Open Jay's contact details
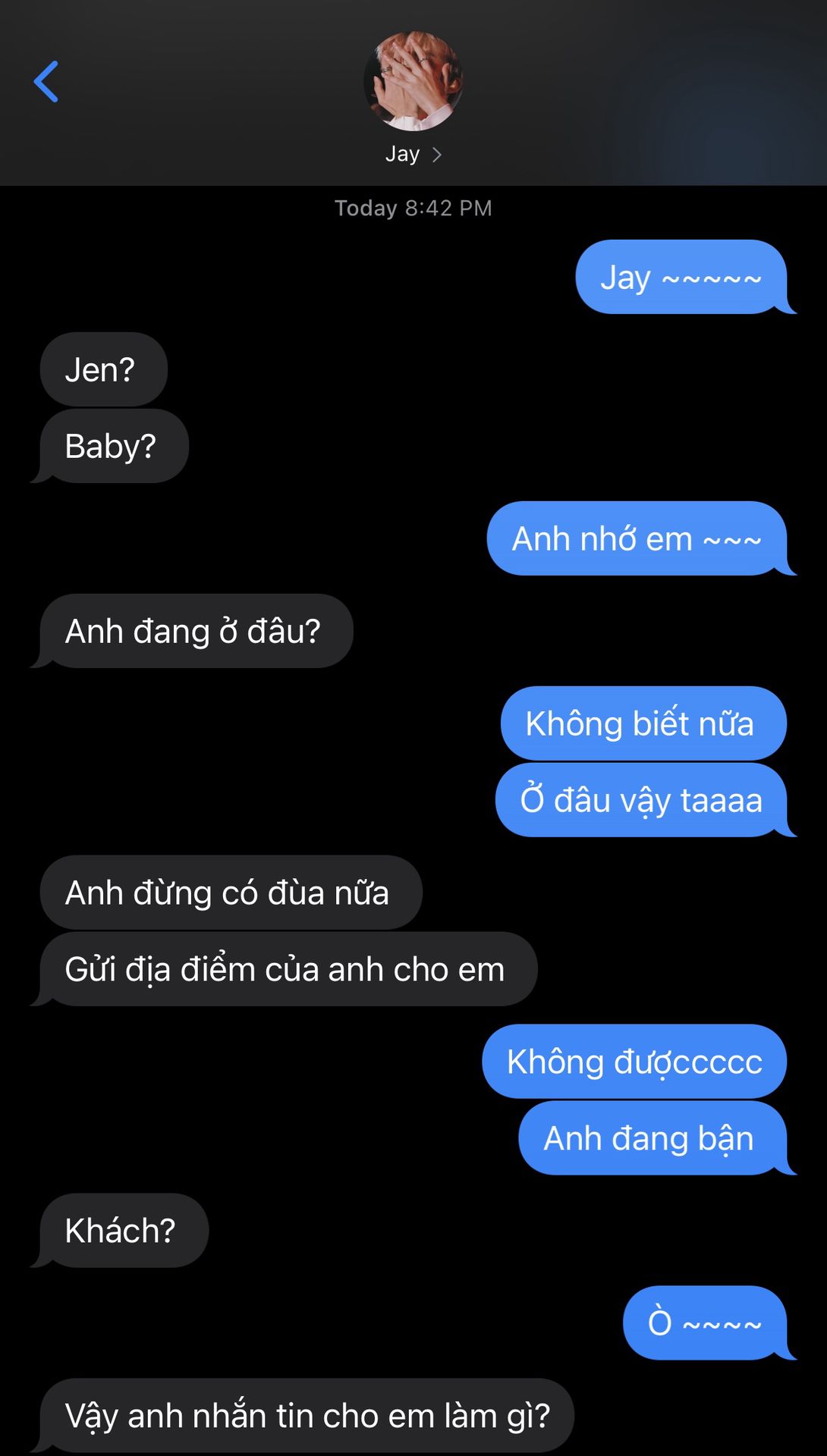 (413, 154)
